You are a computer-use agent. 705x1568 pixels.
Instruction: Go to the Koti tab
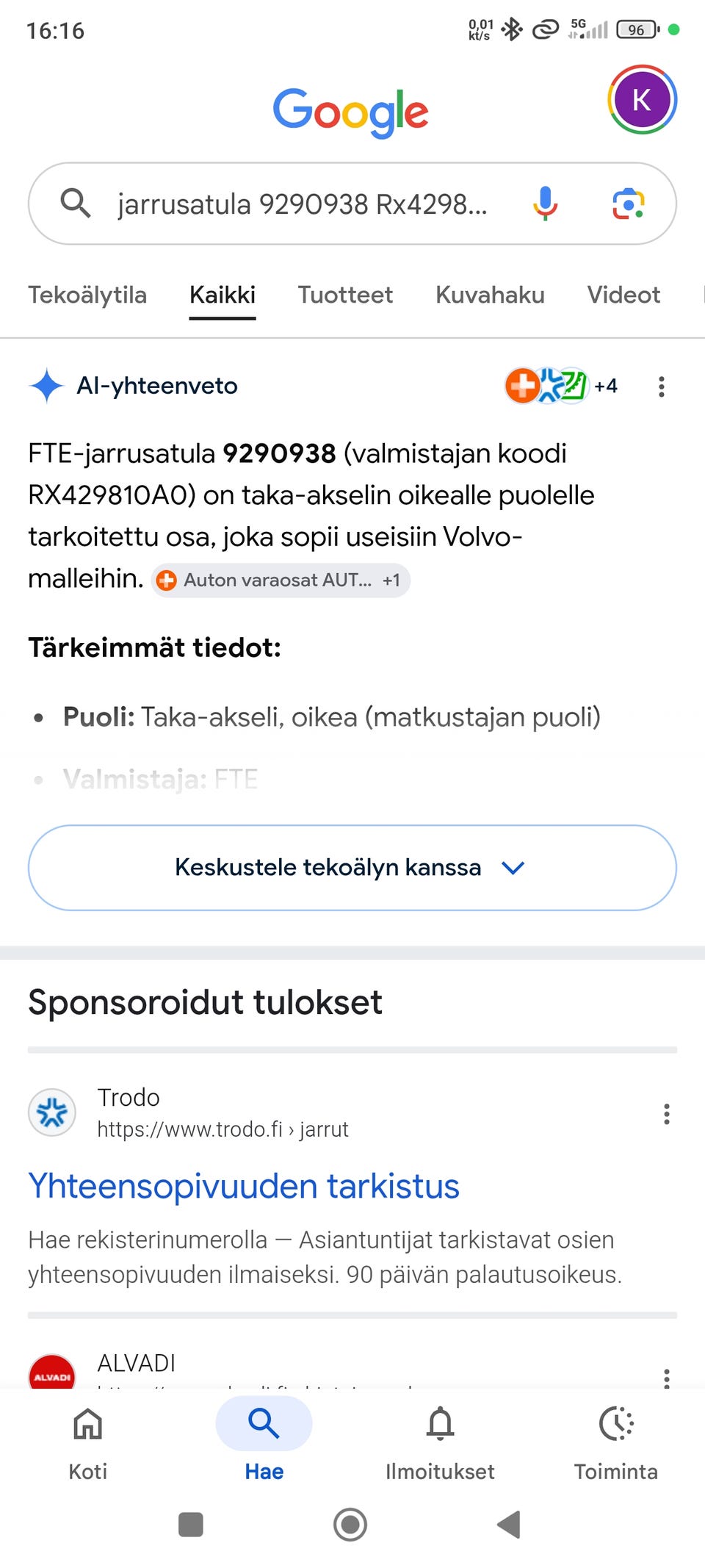click(88, 1440)
